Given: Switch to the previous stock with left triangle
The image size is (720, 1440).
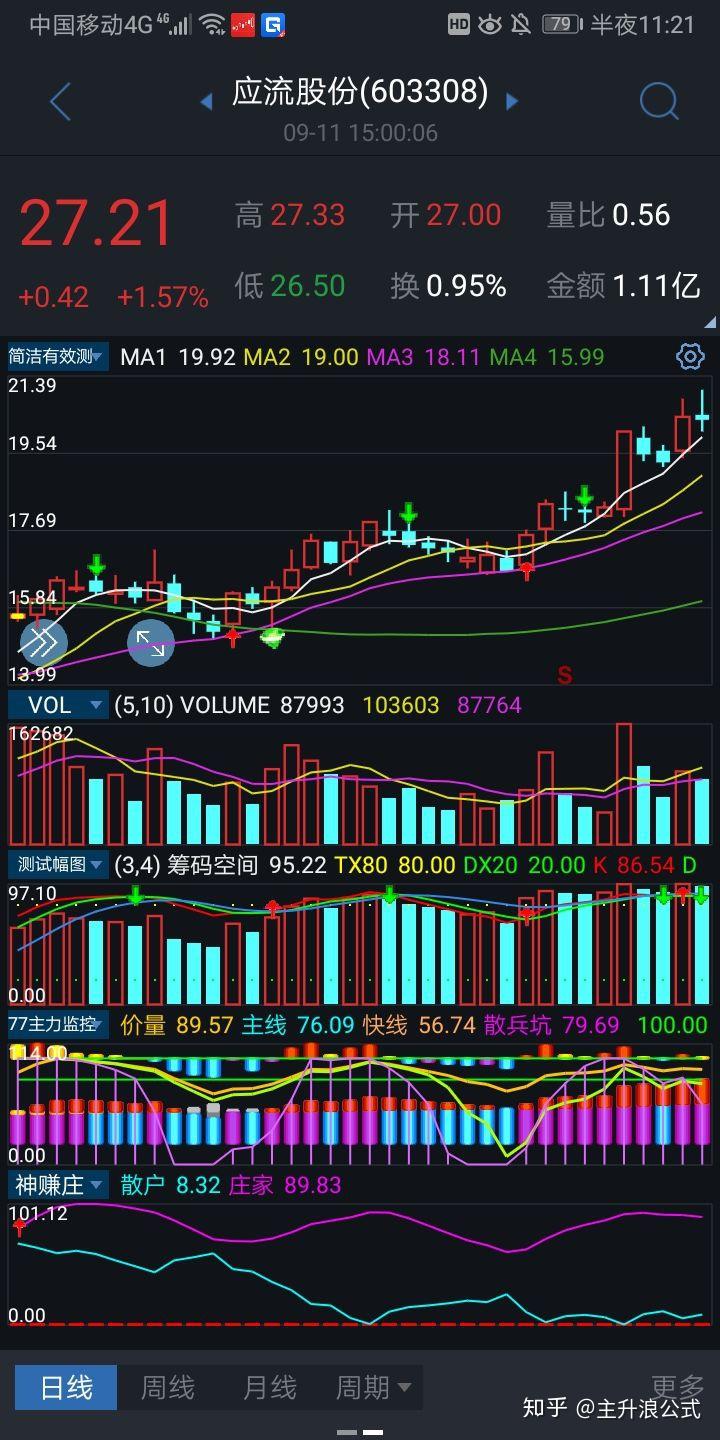Looking at the screenshot, I should pyautogui.click(x=207, y=101).
